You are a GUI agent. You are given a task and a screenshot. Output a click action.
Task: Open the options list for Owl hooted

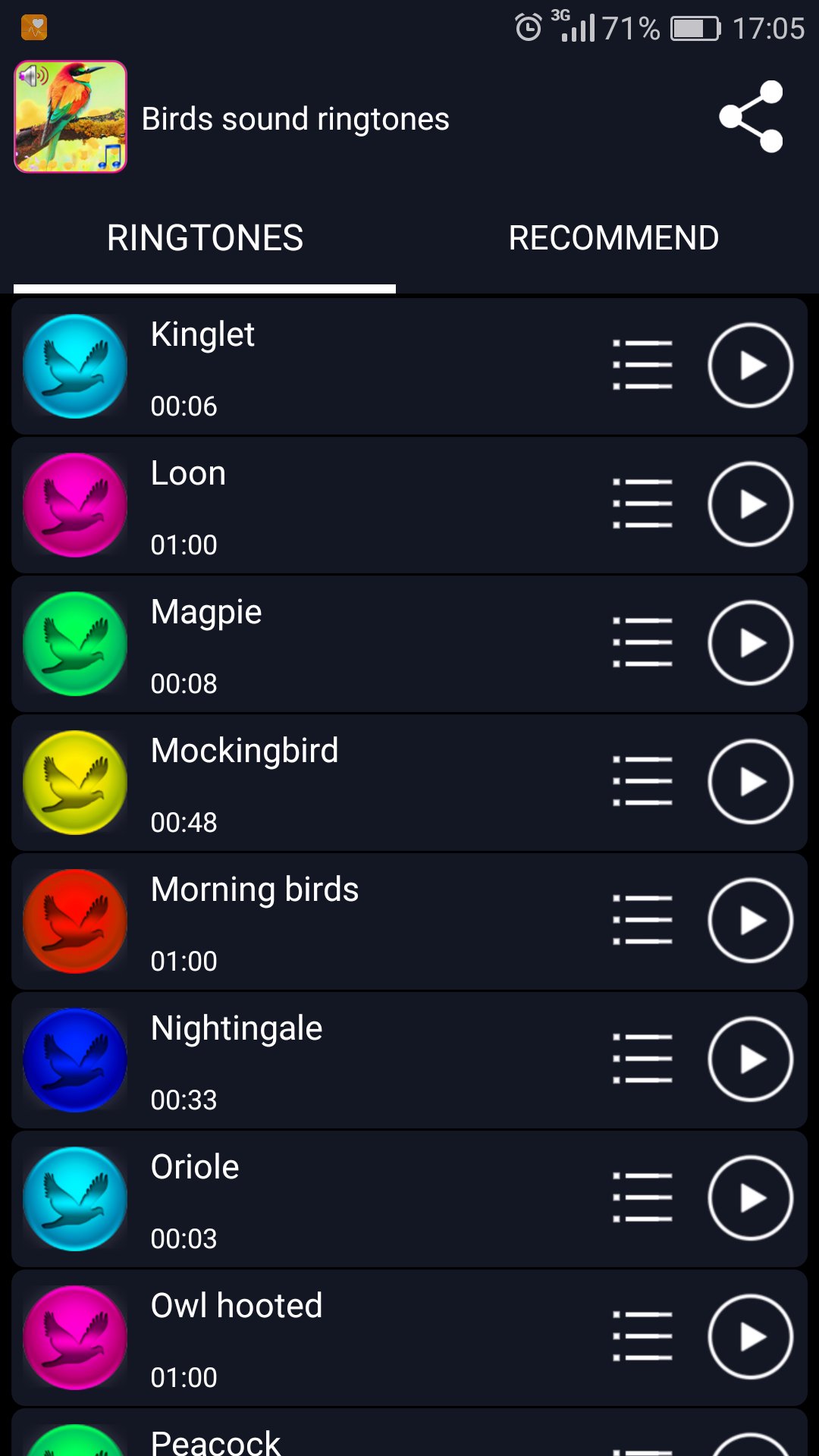coord(642,1337)
